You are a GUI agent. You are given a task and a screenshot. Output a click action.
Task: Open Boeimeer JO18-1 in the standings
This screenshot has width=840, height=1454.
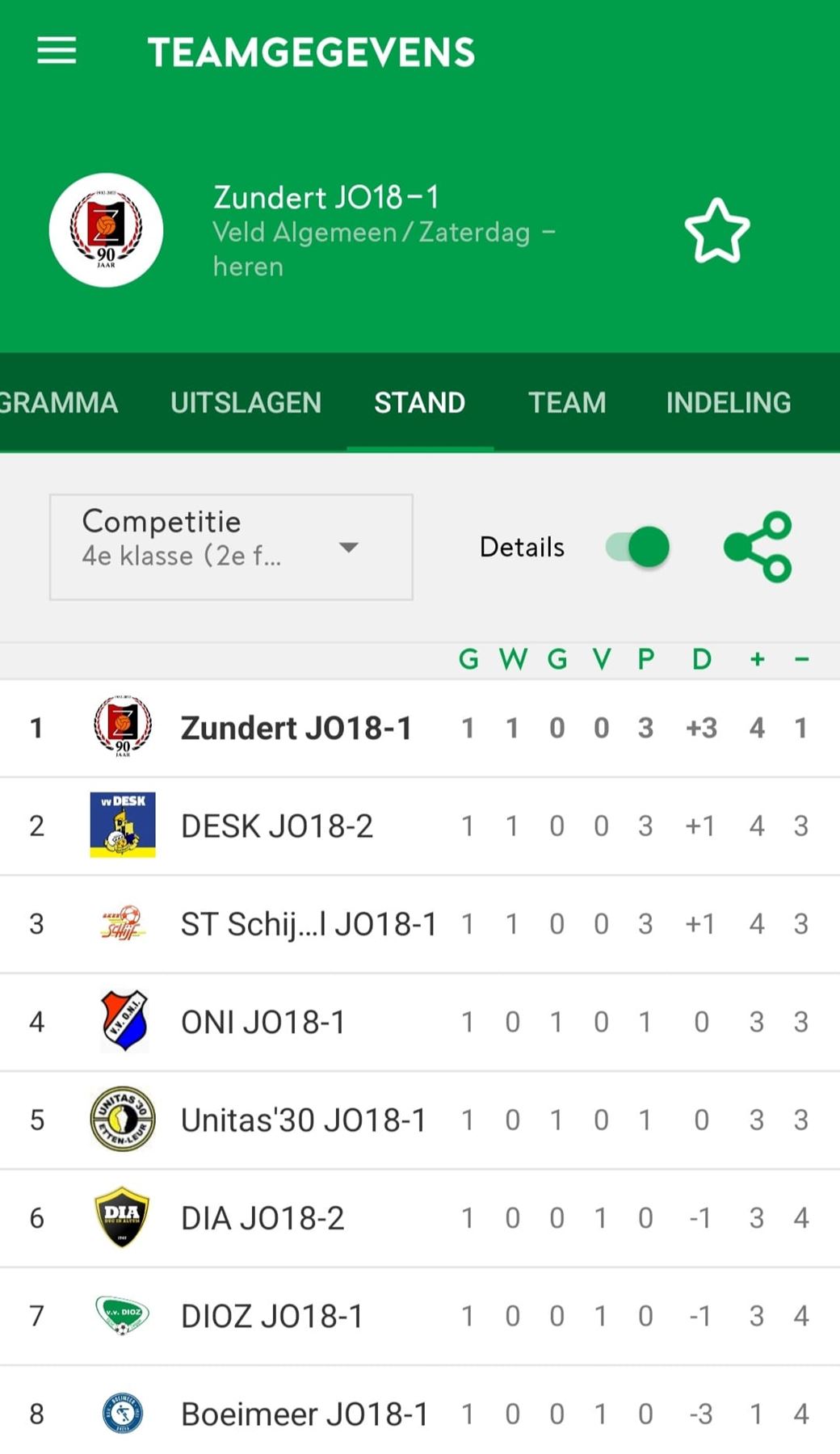[304, 1414]
